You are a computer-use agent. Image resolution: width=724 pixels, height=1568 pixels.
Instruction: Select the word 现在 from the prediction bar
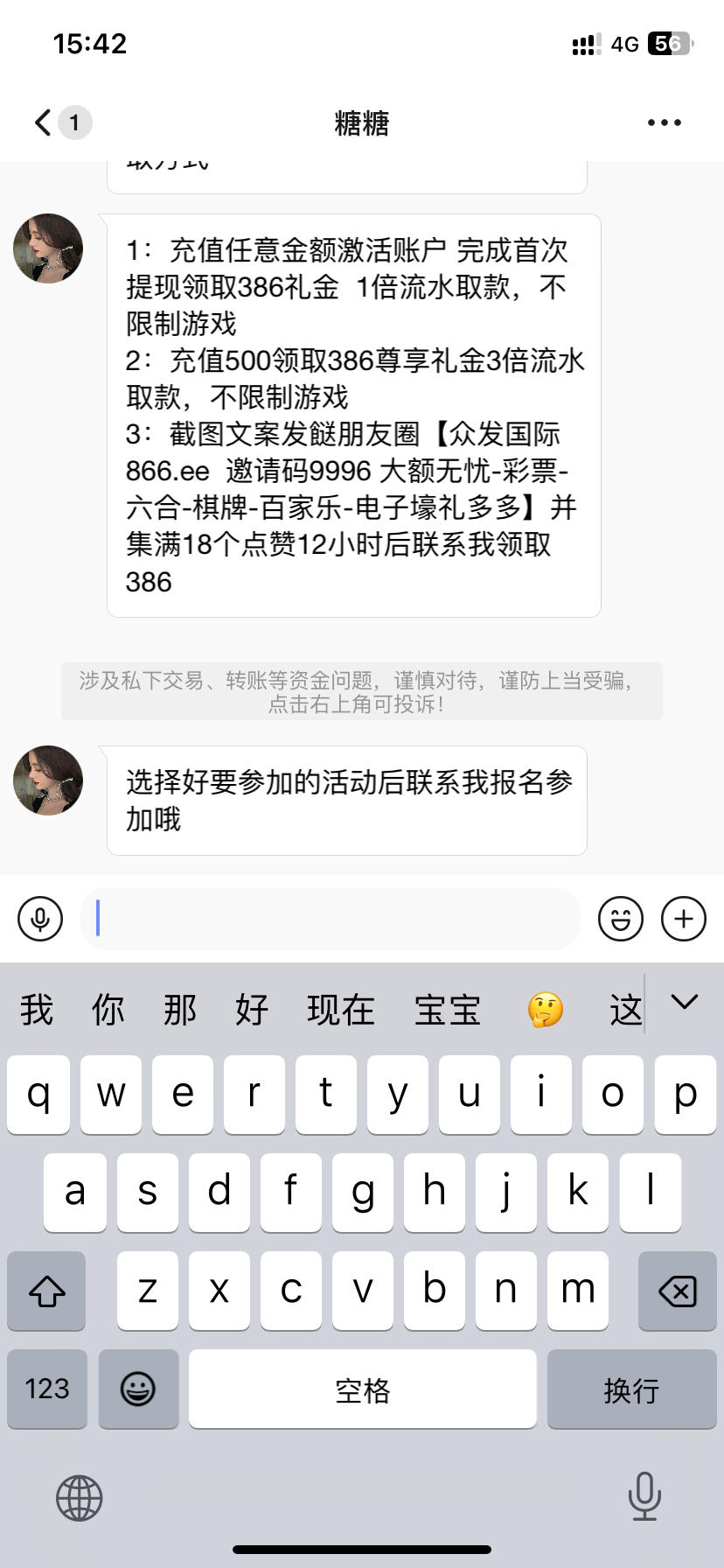(x=340, y=1009)
